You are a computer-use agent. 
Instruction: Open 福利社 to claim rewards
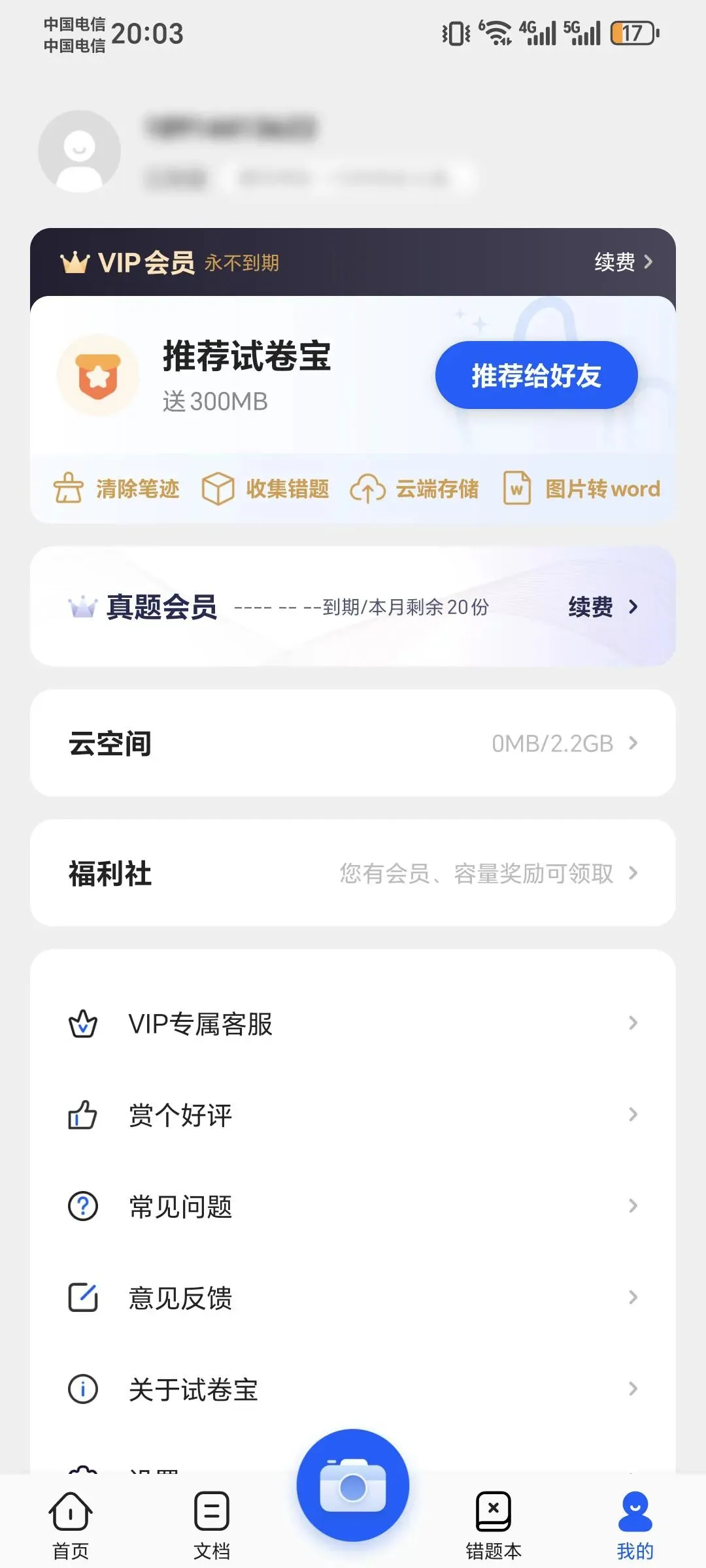tap(353, 874)
